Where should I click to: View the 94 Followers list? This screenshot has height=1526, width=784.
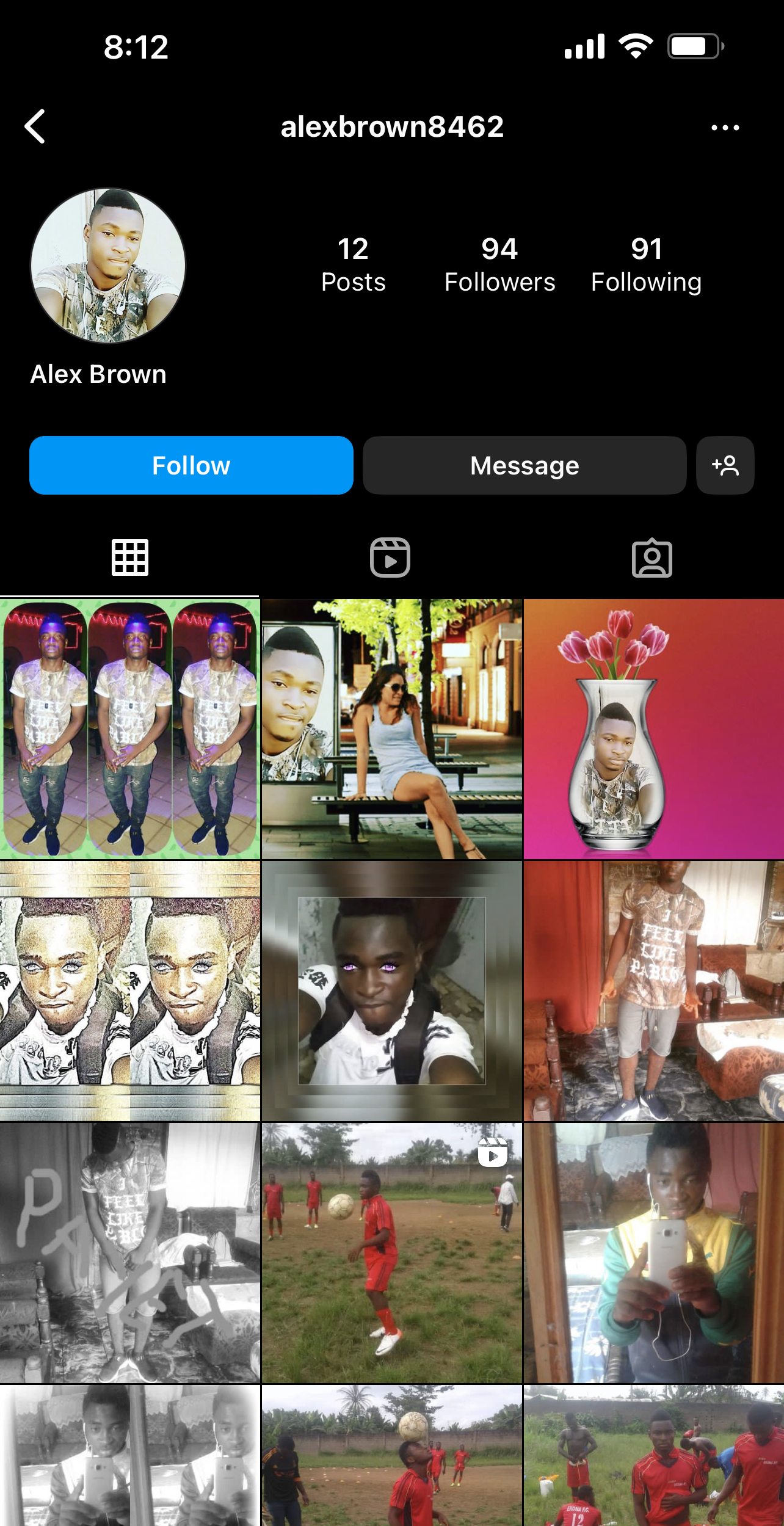[499, 264]
